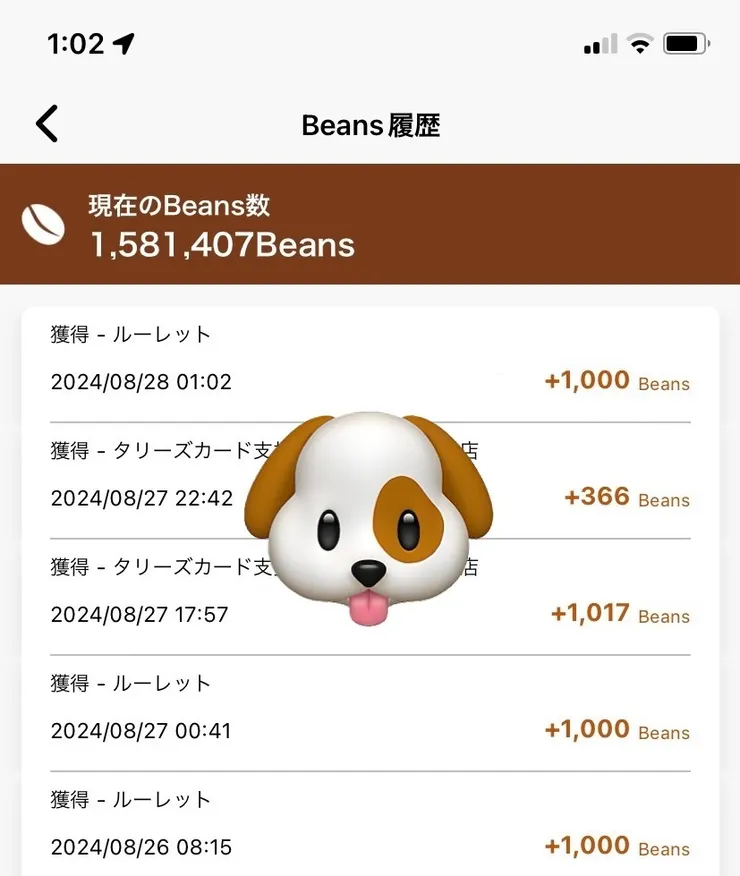Select the Beans履歴 title
Image resolution: width=740 pixels, height=876 pixels.
370,124
